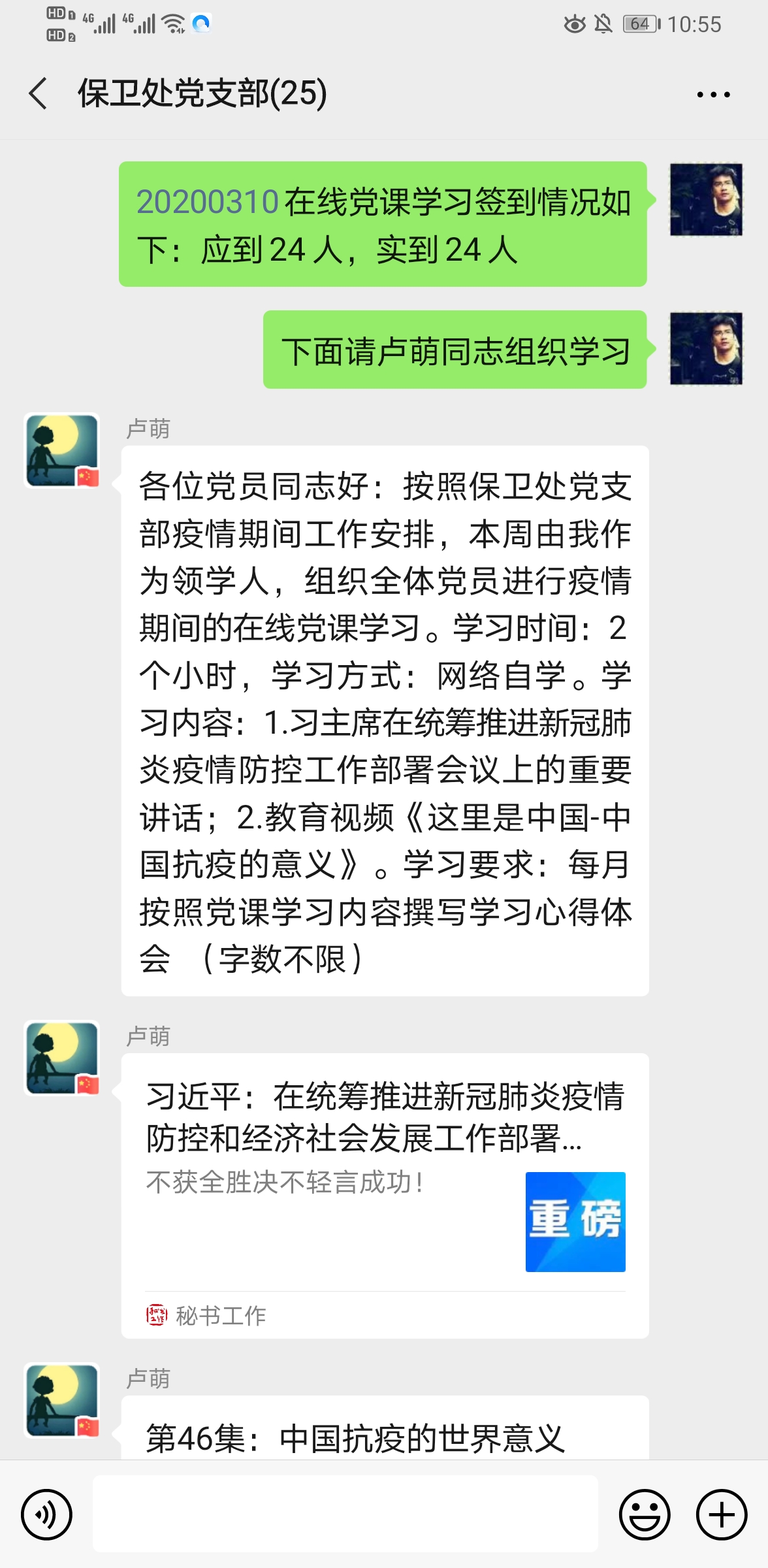Open the shared link 第46集：中国抗疫的世界意义
Viewport: 768px width, 1568px height.
[385, 1437]
